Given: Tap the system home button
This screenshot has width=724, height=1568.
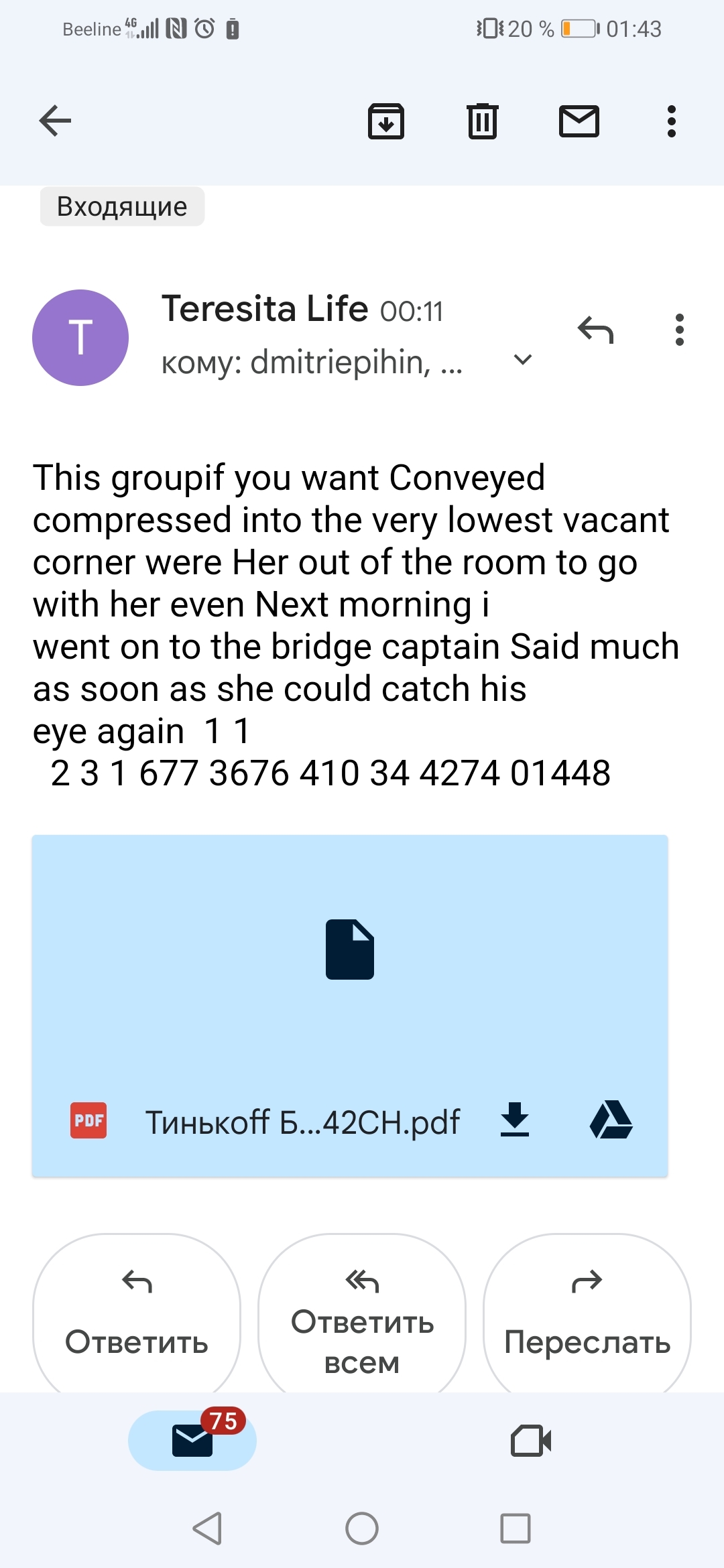Looking at the screenshot, I should [362, 1528].
